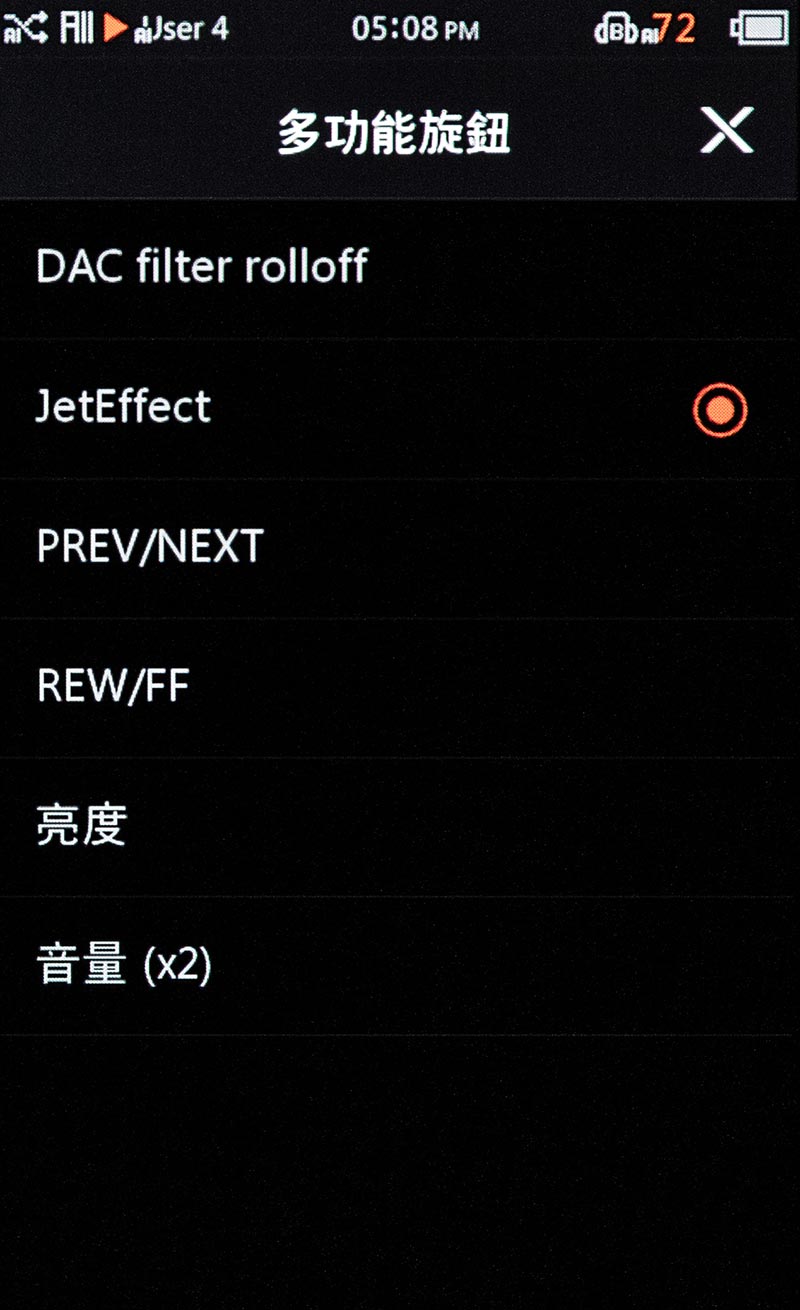The height and width of the screenshot is (1310, 800).
Task: Choose PREV/NEXT for the knob
Action: click(x=400, y=547)
